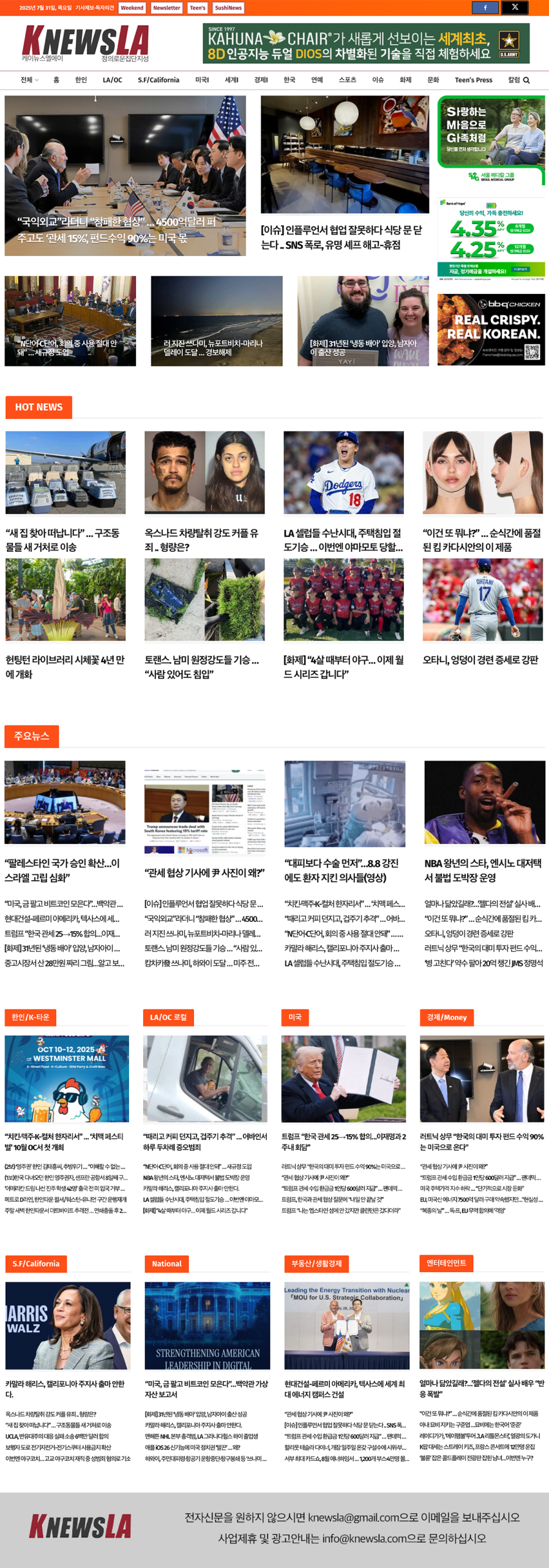Read the influencer restaurant closure article
Screen dimensions: 549x1568
point(341,237)
